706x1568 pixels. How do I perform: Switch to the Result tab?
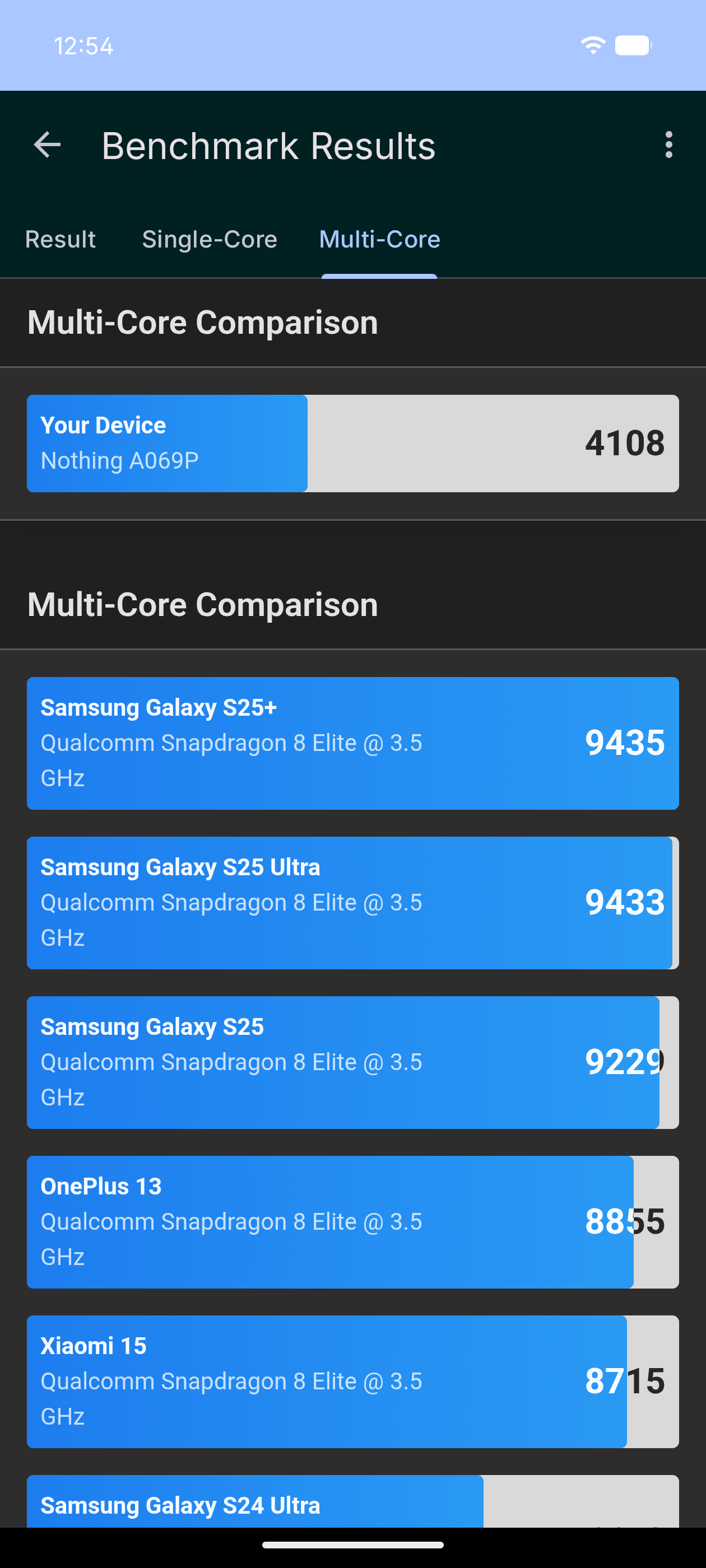pyautogui.click(x=61, y=239)
